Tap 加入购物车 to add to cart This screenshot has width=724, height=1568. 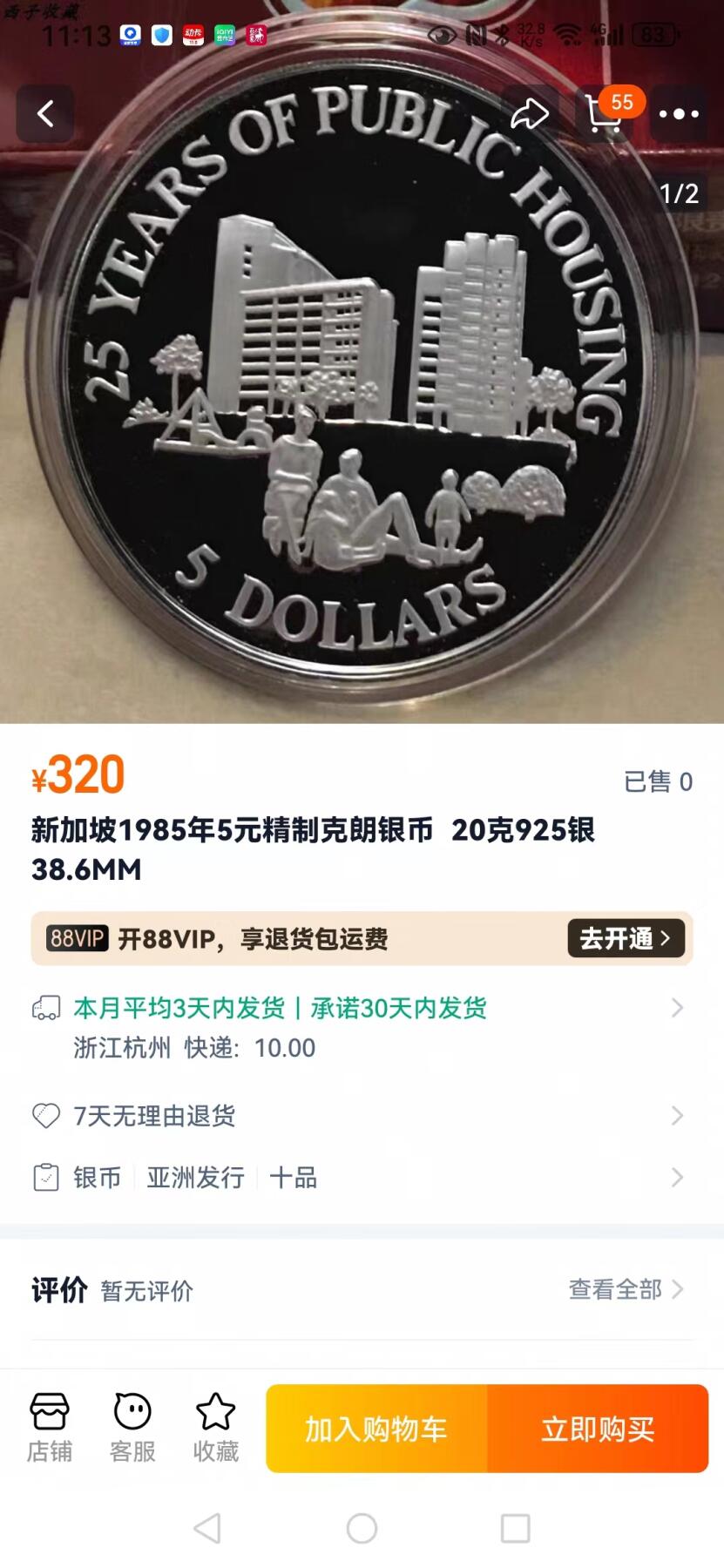pos(376,1429)
